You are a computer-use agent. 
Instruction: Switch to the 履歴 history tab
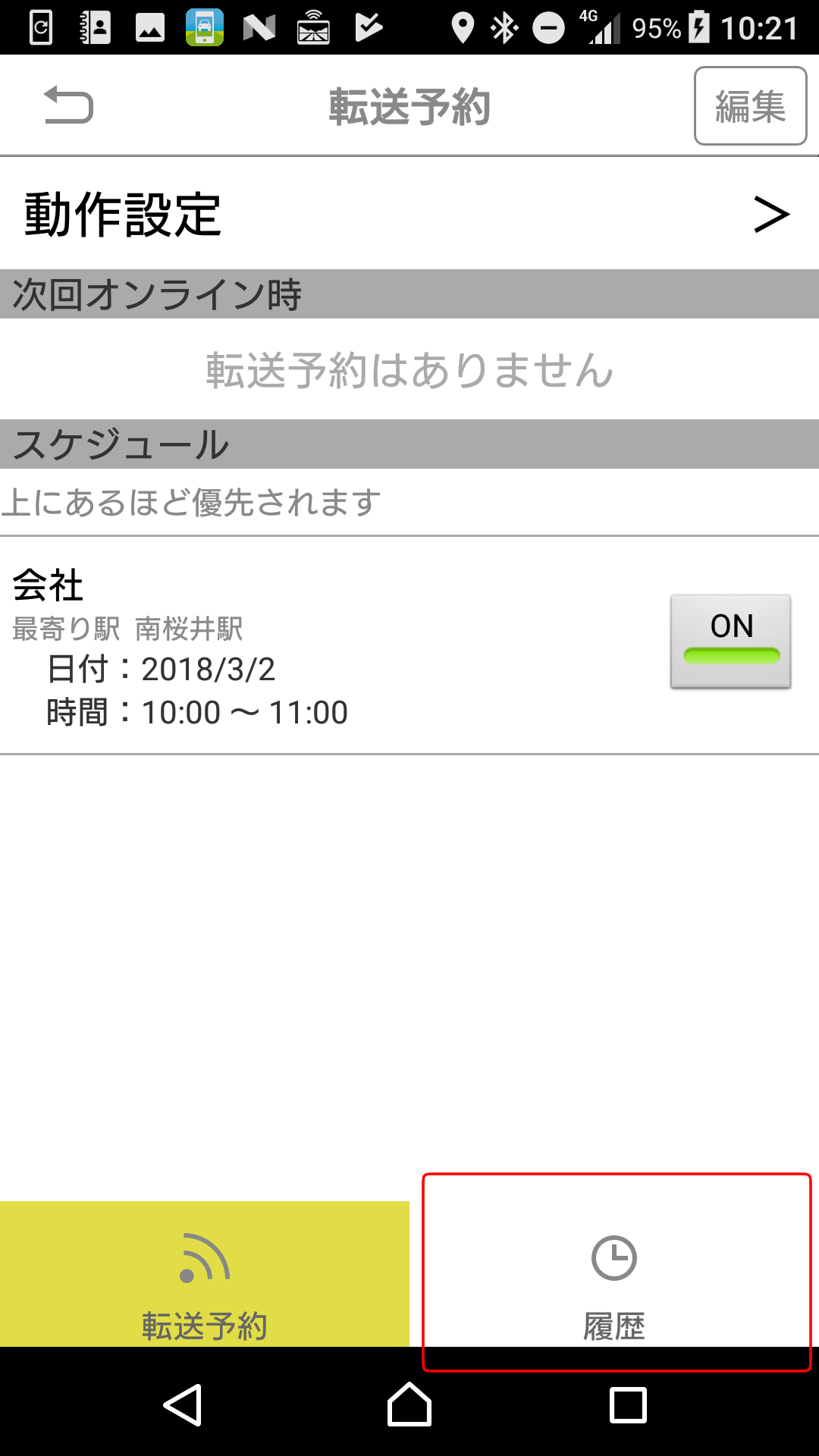click(614, 1274)
